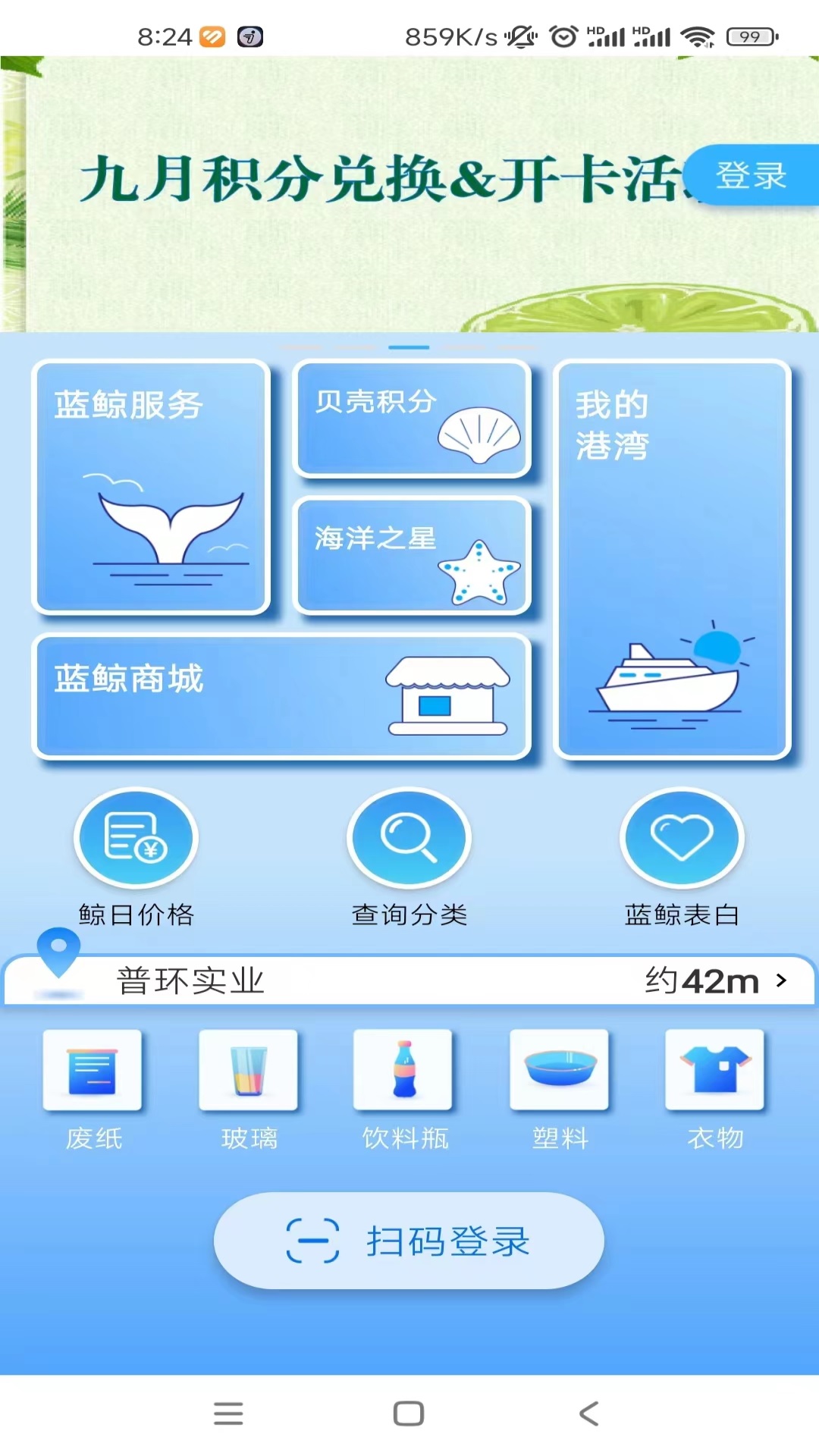This screenshot has width=819, height=1456.
Task: Open 海洋之星 starfish rewards icon
Action: [x=412, y=557]
